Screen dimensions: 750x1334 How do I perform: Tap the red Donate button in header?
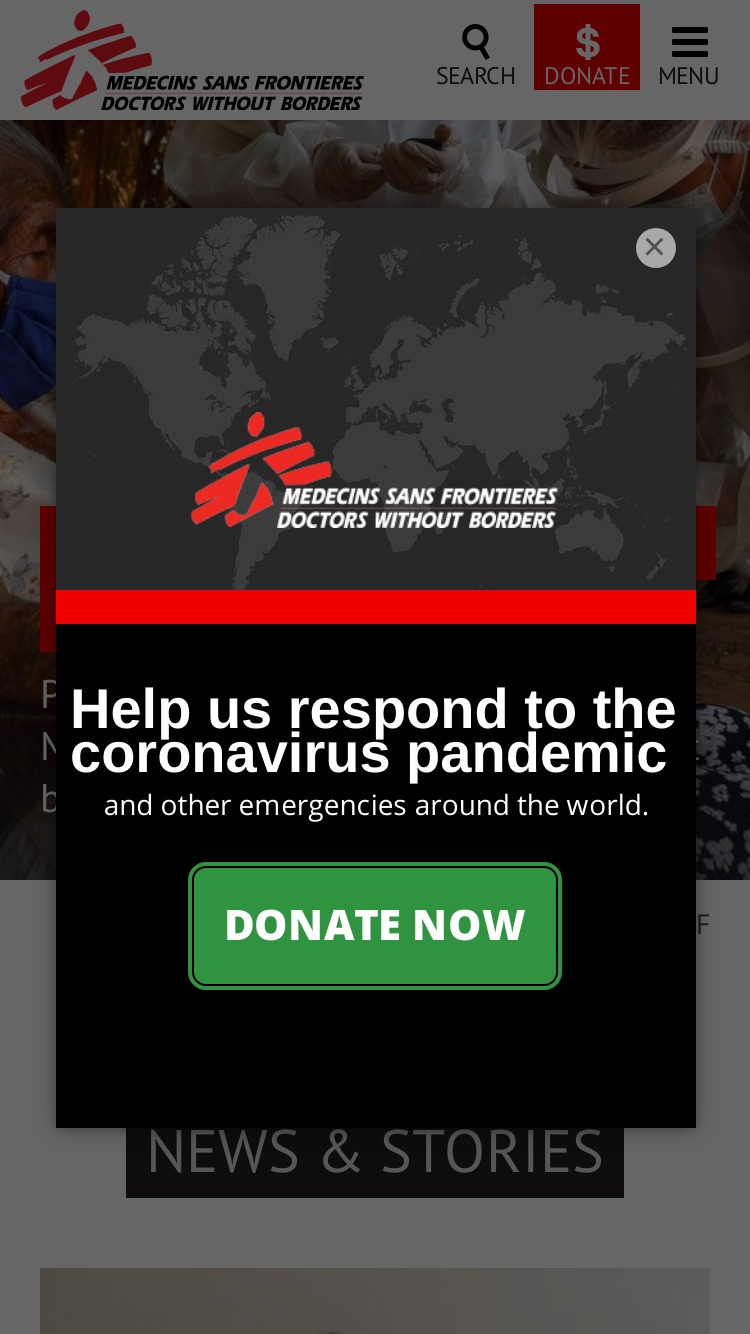587,47
